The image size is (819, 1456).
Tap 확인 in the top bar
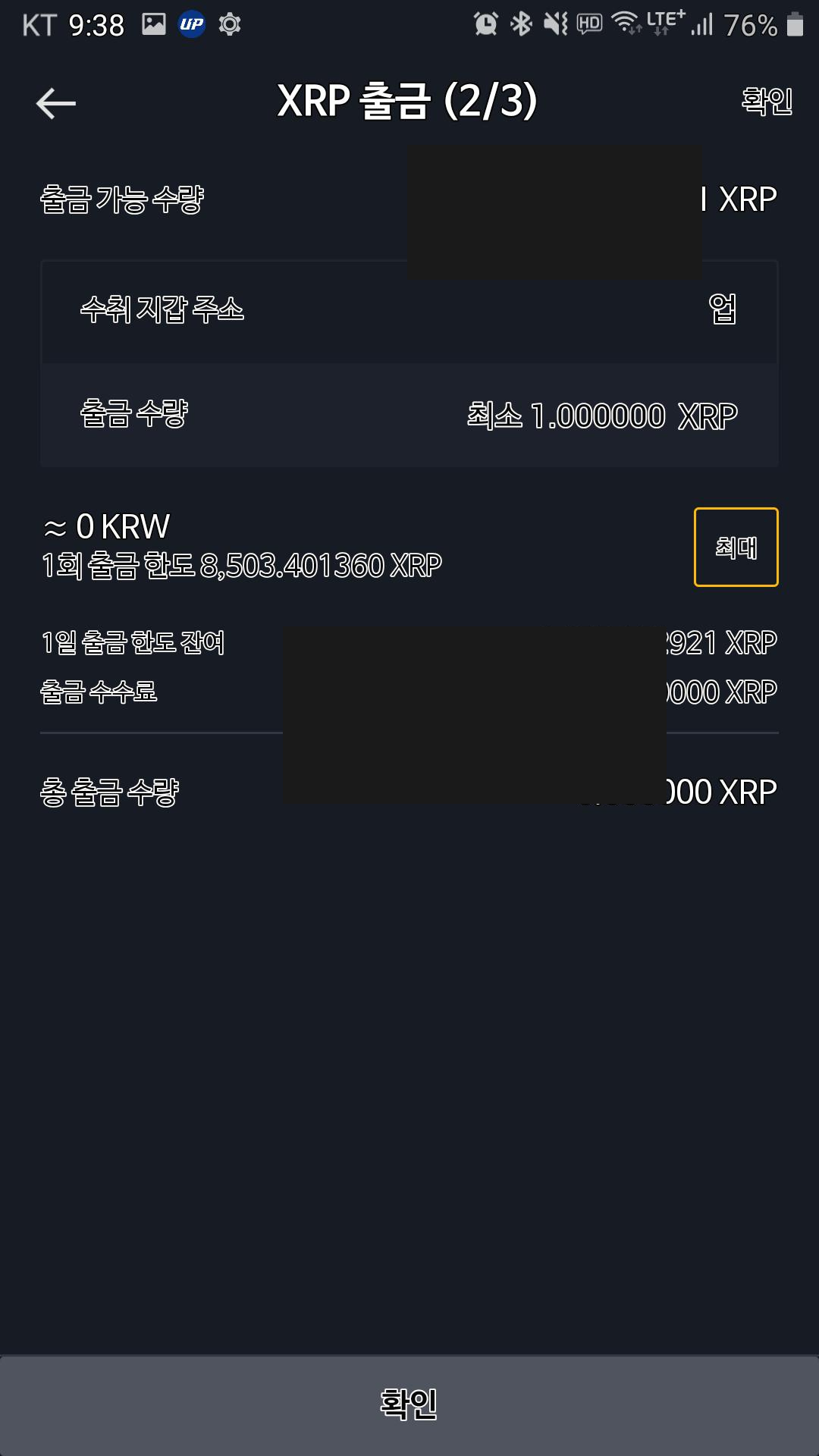point(767,101)
